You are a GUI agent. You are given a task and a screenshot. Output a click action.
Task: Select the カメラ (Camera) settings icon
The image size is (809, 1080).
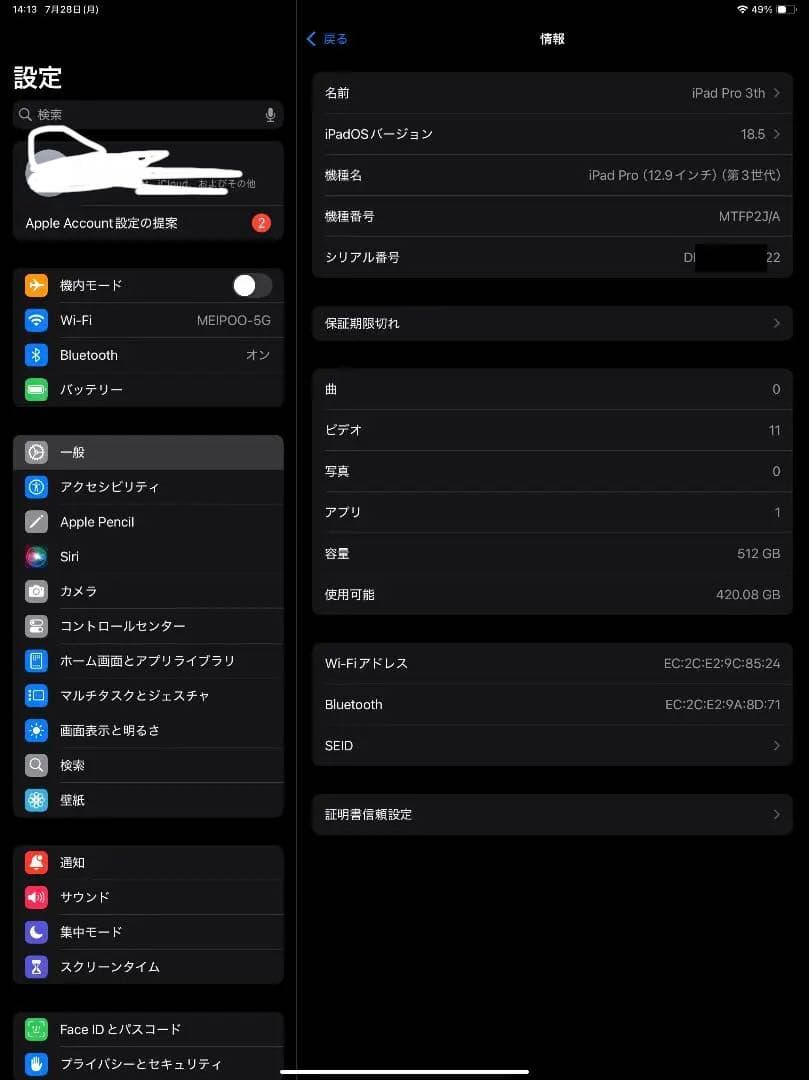pos(37,591)
